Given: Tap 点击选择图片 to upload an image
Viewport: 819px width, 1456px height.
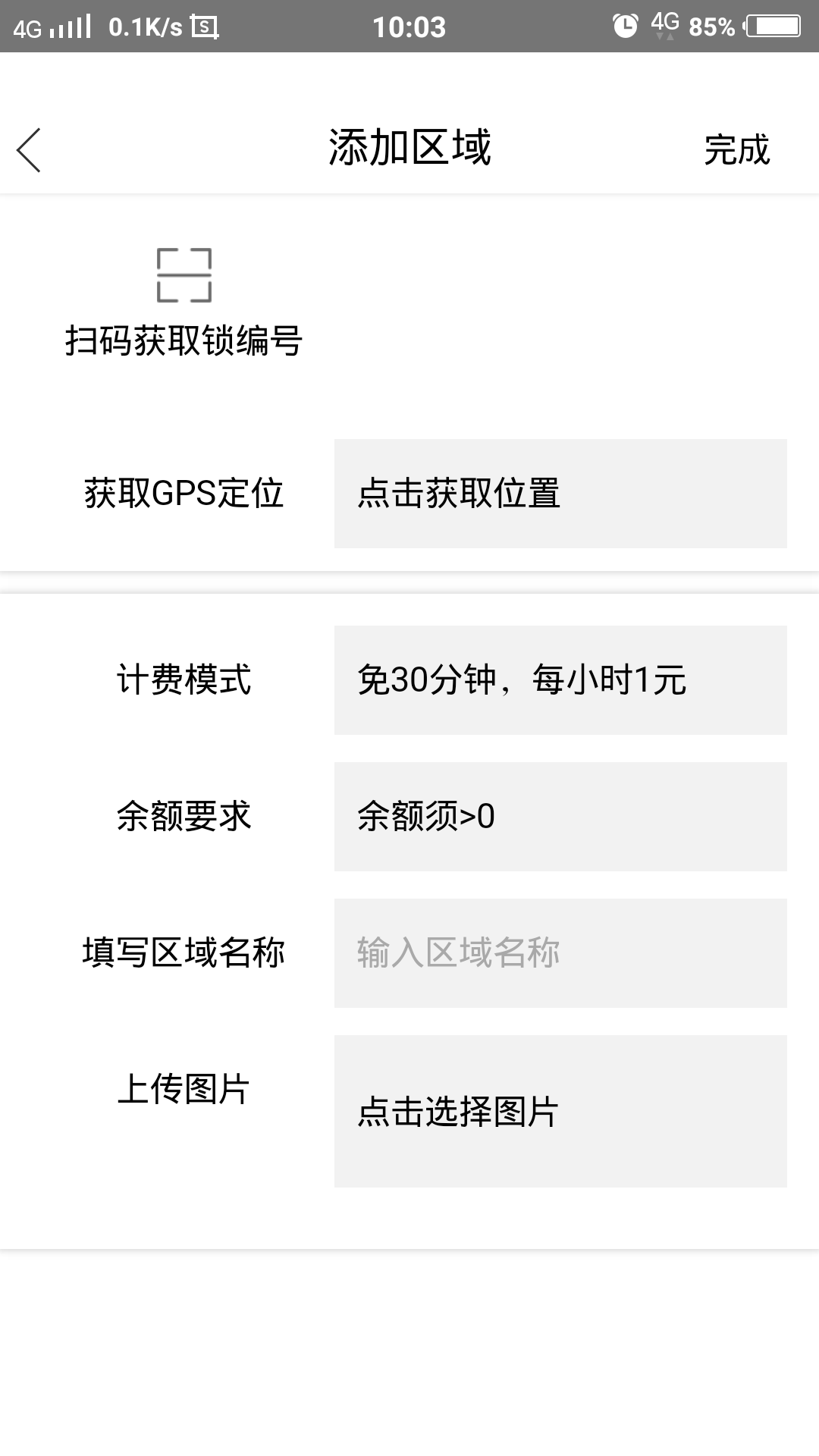Looking at the screenshot, I should click(x=560, y=1111).
